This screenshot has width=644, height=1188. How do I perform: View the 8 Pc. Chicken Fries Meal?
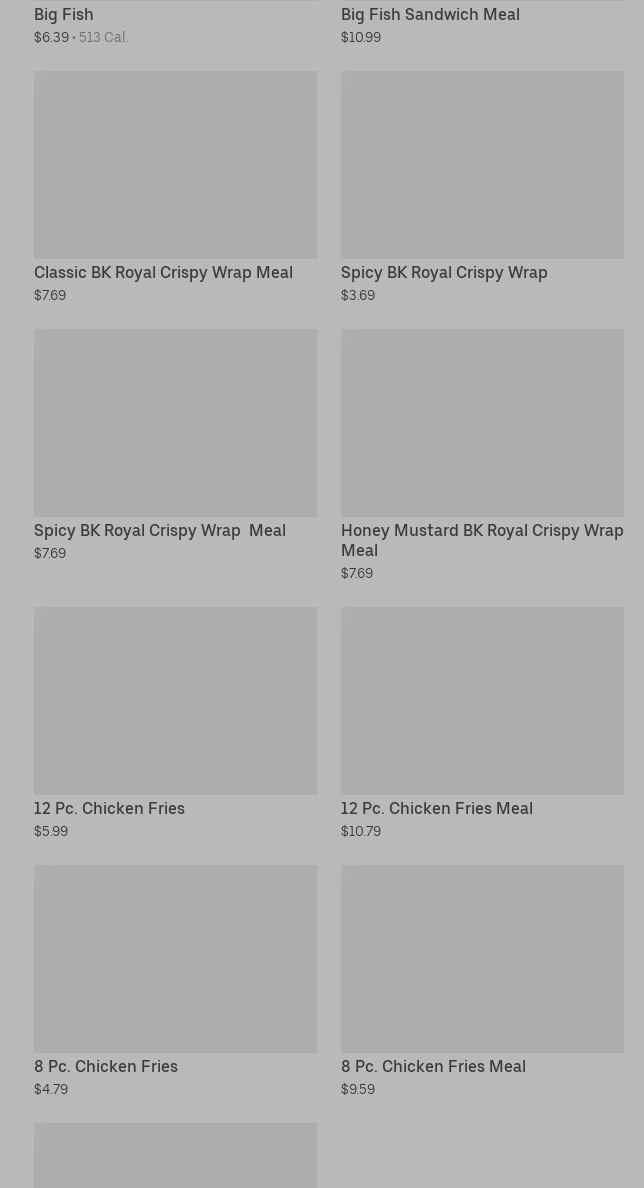click(x=482, y=981)
